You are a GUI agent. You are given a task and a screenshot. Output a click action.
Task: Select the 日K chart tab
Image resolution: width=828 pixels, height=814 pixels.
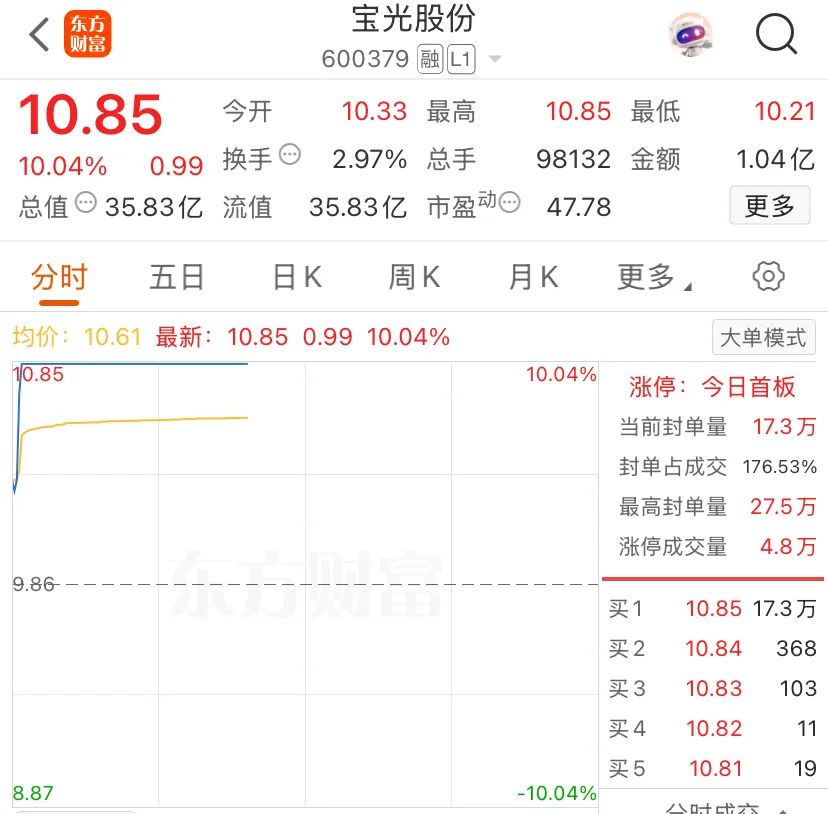pyautogui.click(x=297, y=277)
